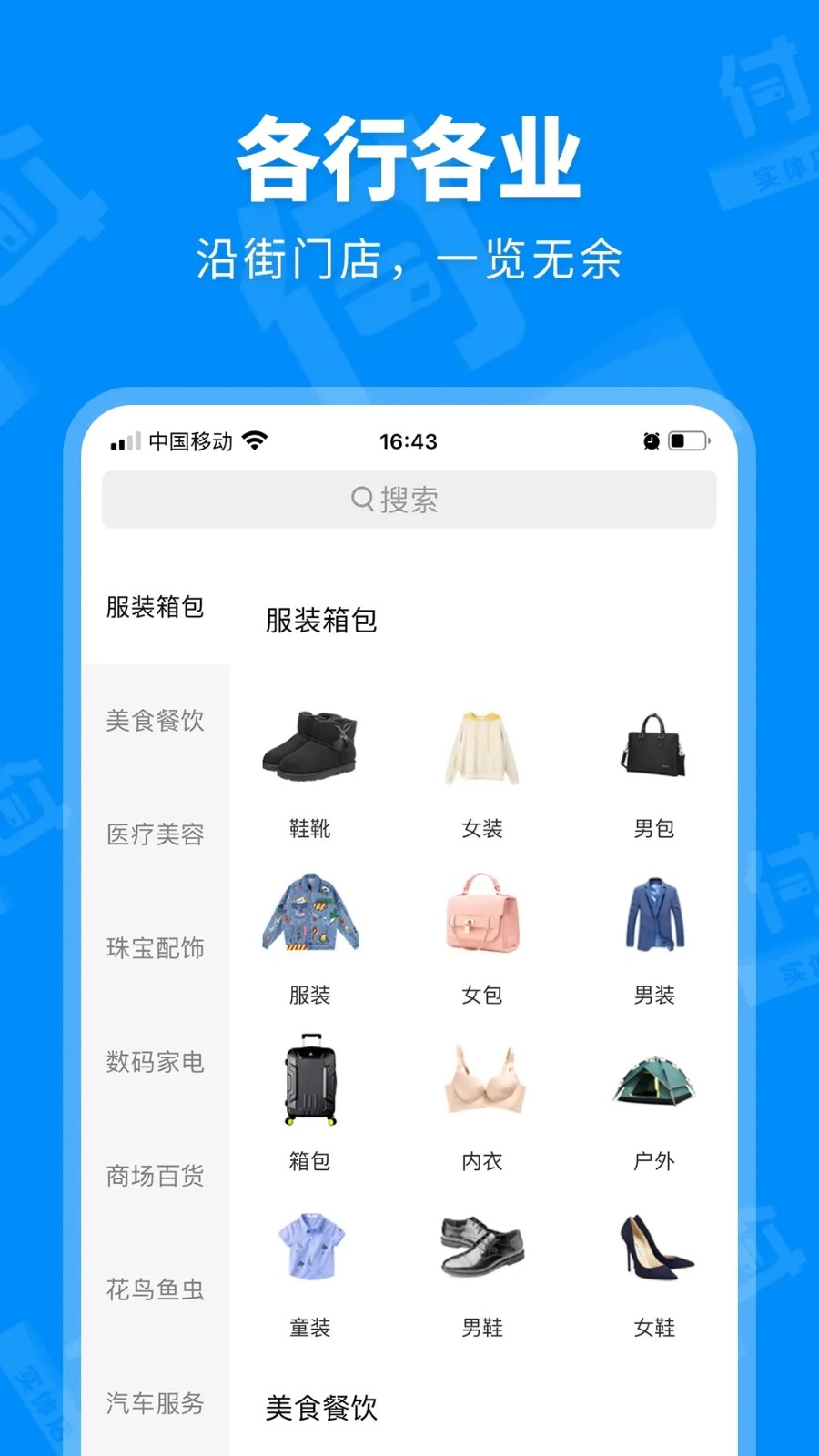Switch to the 医疗美容 sidebar tab
The image size is (819, 1456).
[x=154, y=834]
